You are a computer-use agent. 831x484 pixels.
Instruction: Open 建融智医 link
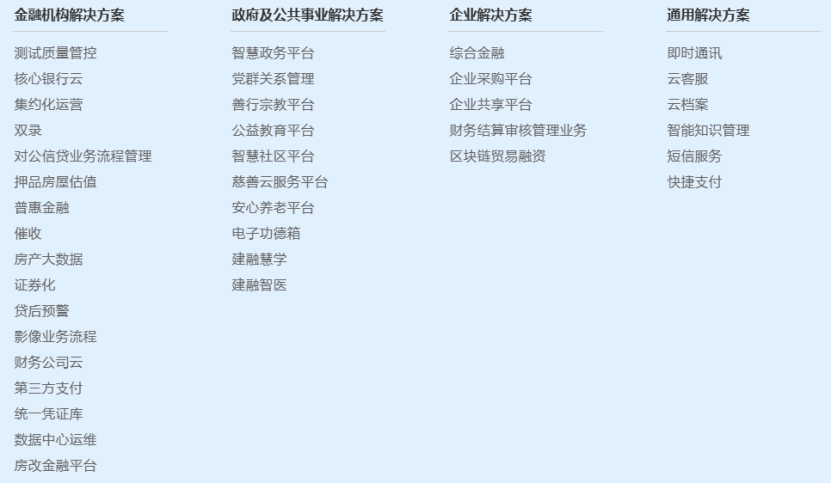(259, 285)
